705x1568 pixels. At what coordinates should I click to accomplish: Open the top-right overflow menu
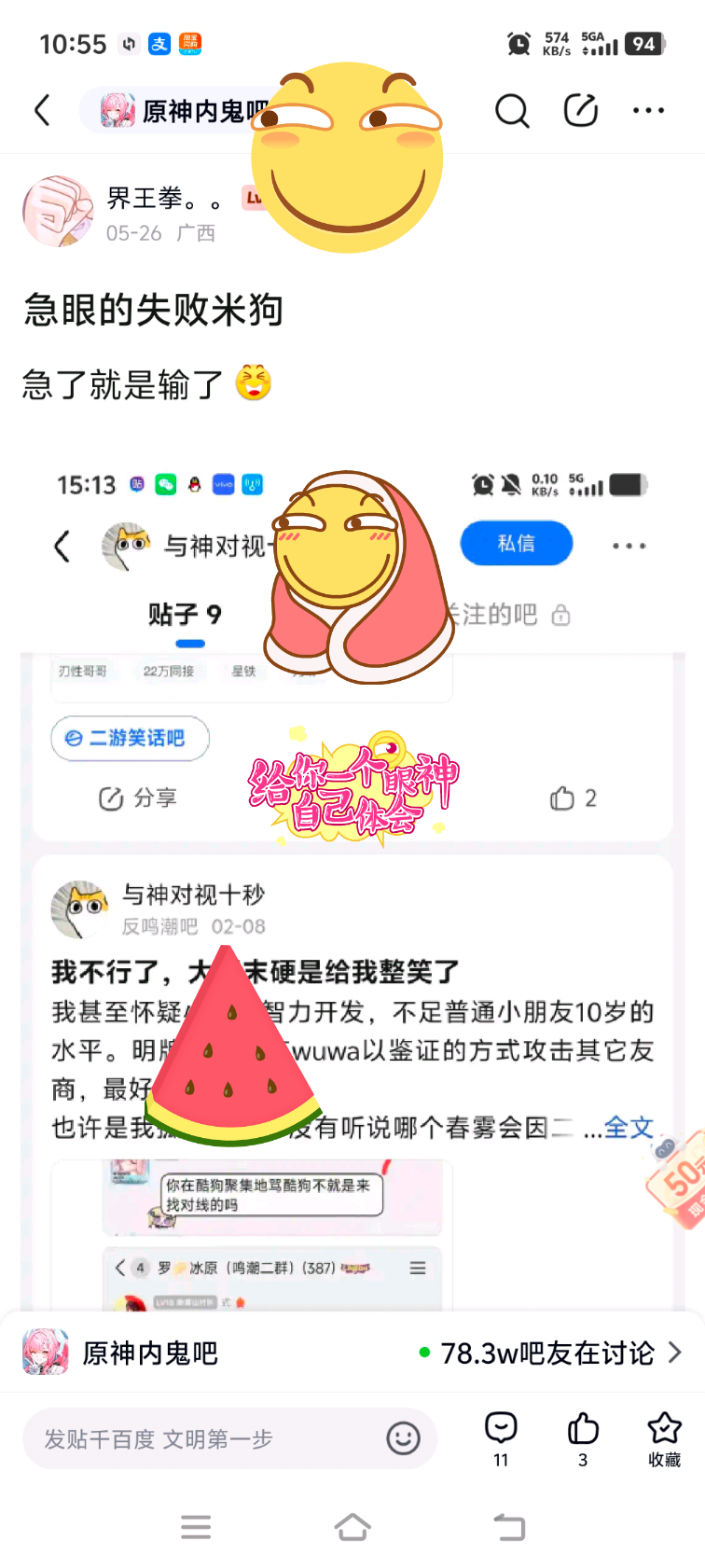point(648,110)
